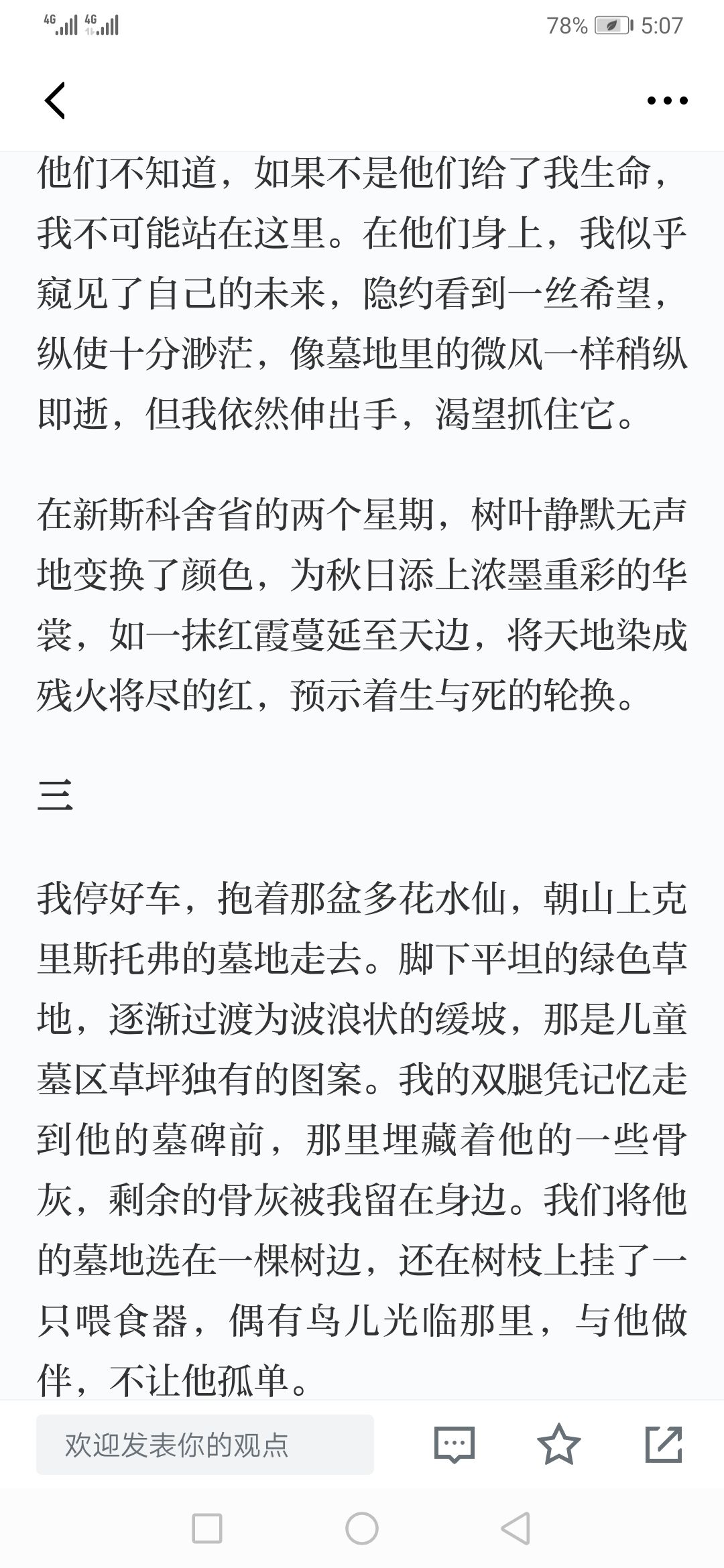Go back using the top-left arrow

click(55, 101)
